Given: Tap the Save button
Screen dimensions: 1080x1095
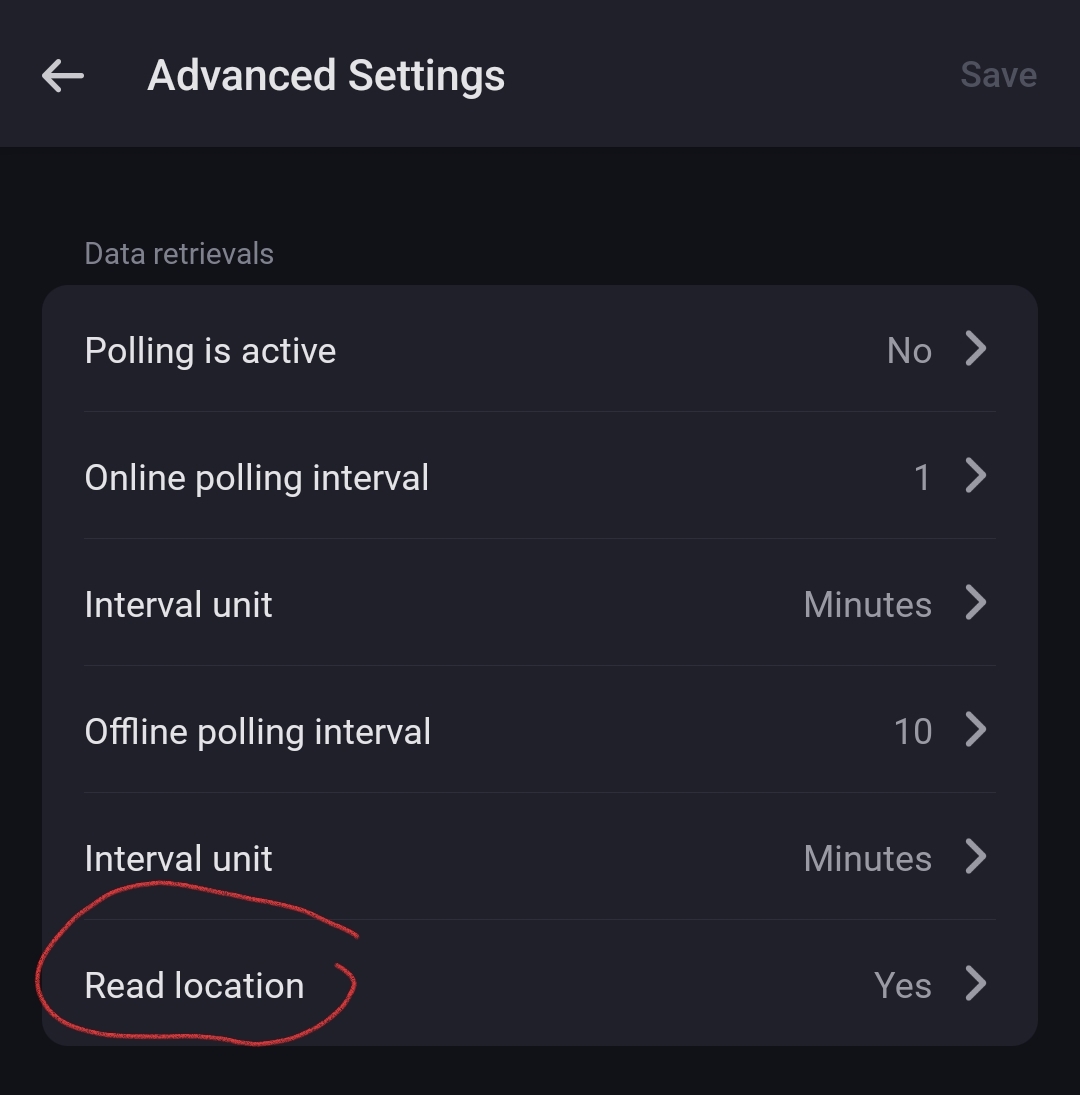Looking at the screenshot, I should (x=997, y=76).
